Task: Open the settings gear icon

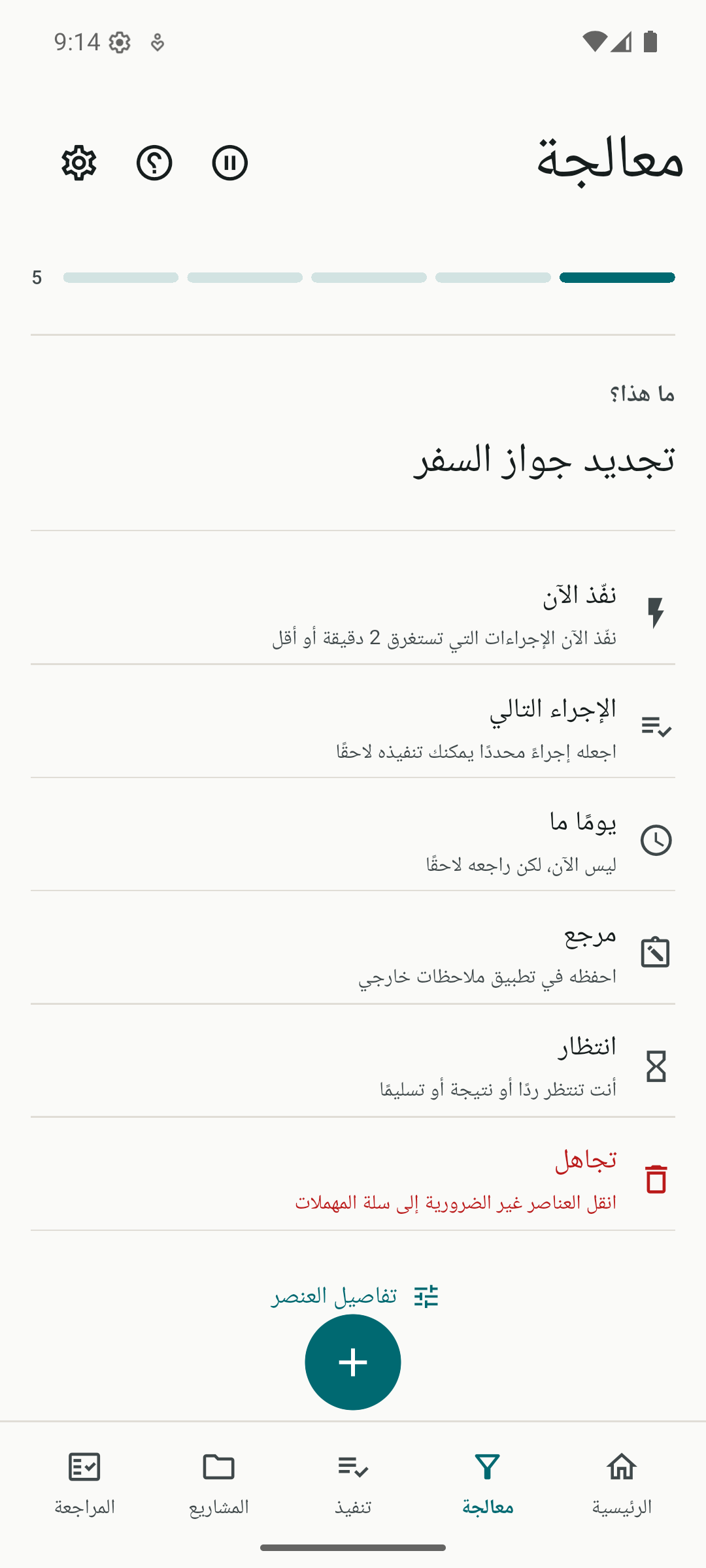Action: (x=79, y=163)
